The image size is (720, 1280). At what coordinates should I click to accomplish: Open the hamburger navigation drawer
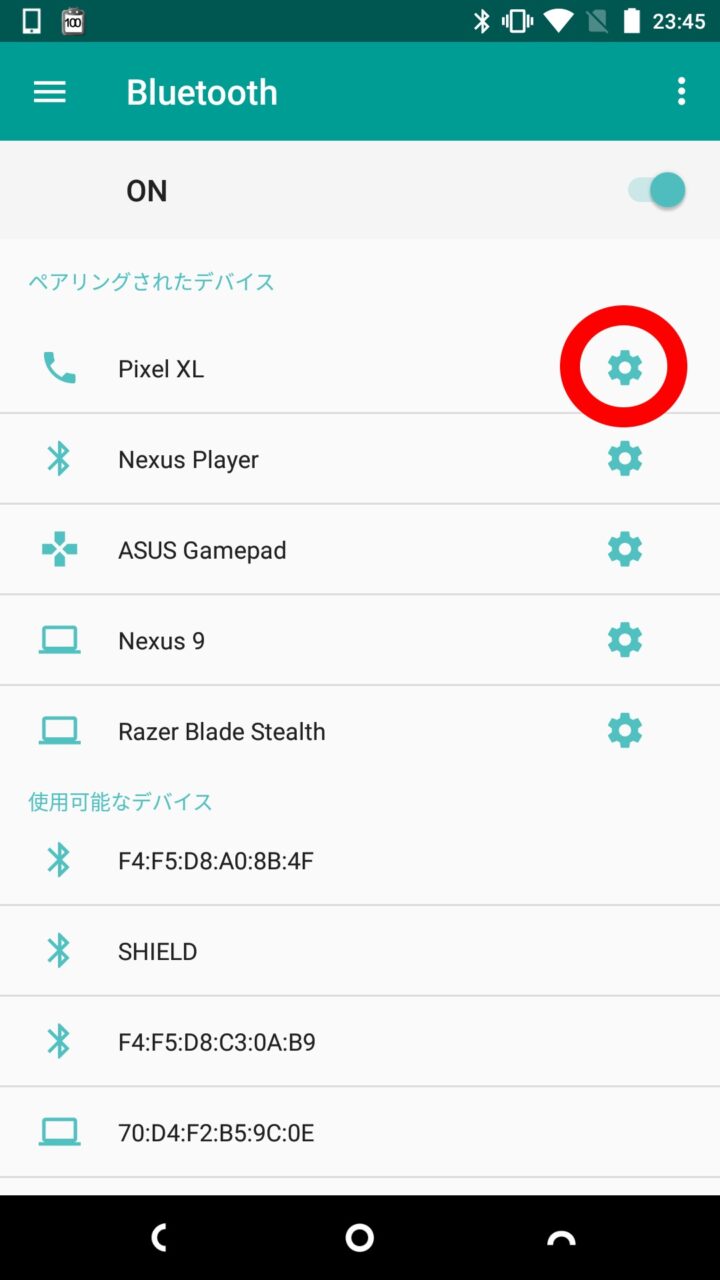(49, 92)
